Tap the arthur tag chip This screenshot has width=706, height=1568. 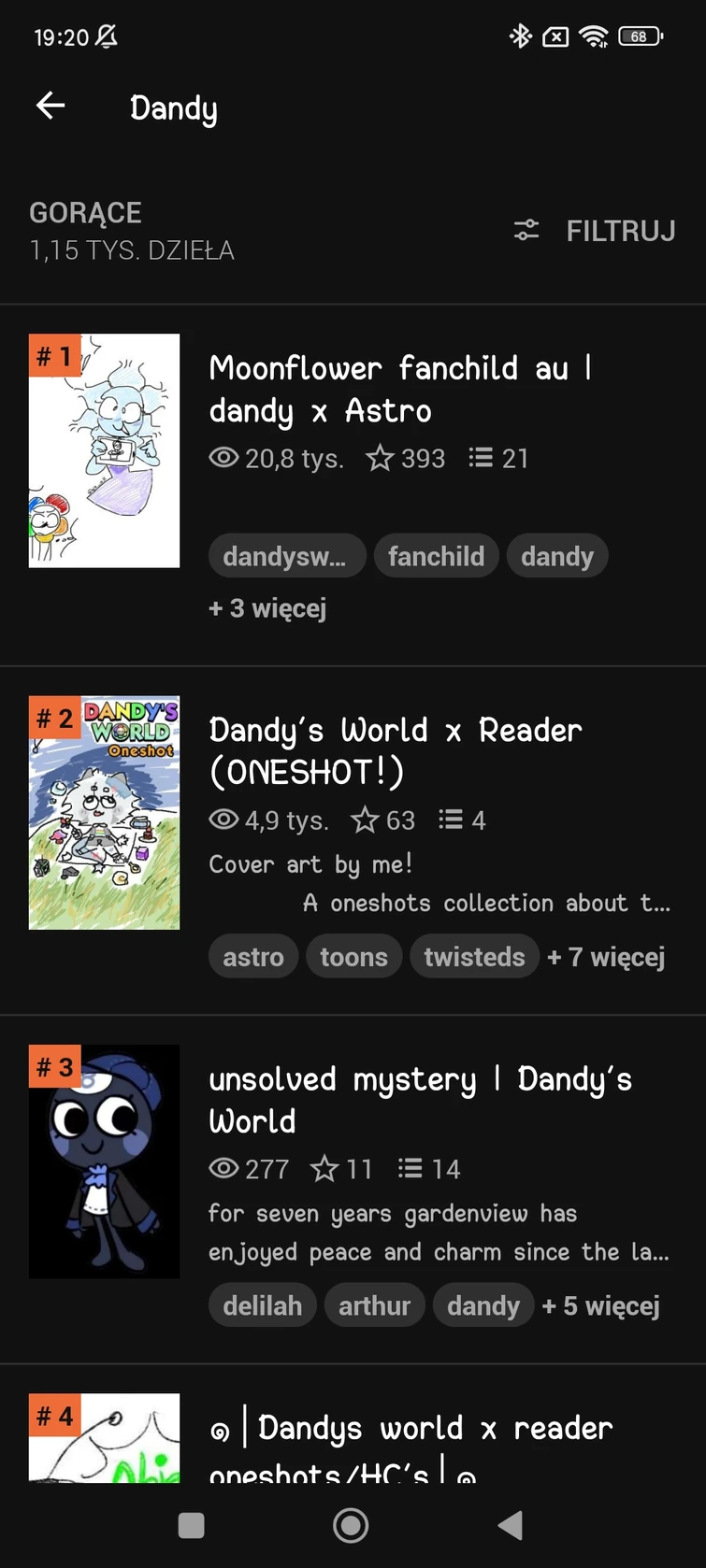click(374, 1305)
